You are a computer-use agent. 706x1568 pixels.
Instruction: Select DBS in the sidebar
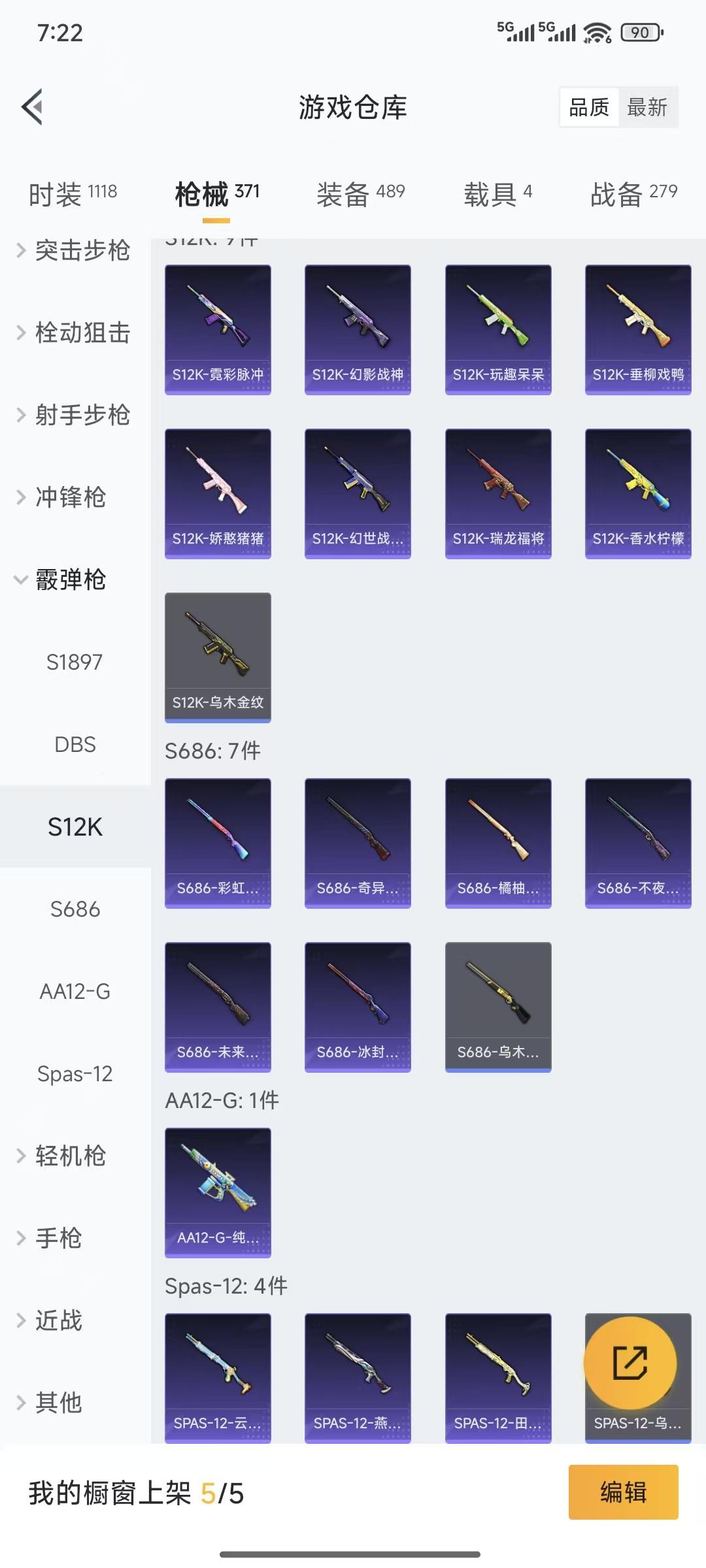click(x=75, y=744)
